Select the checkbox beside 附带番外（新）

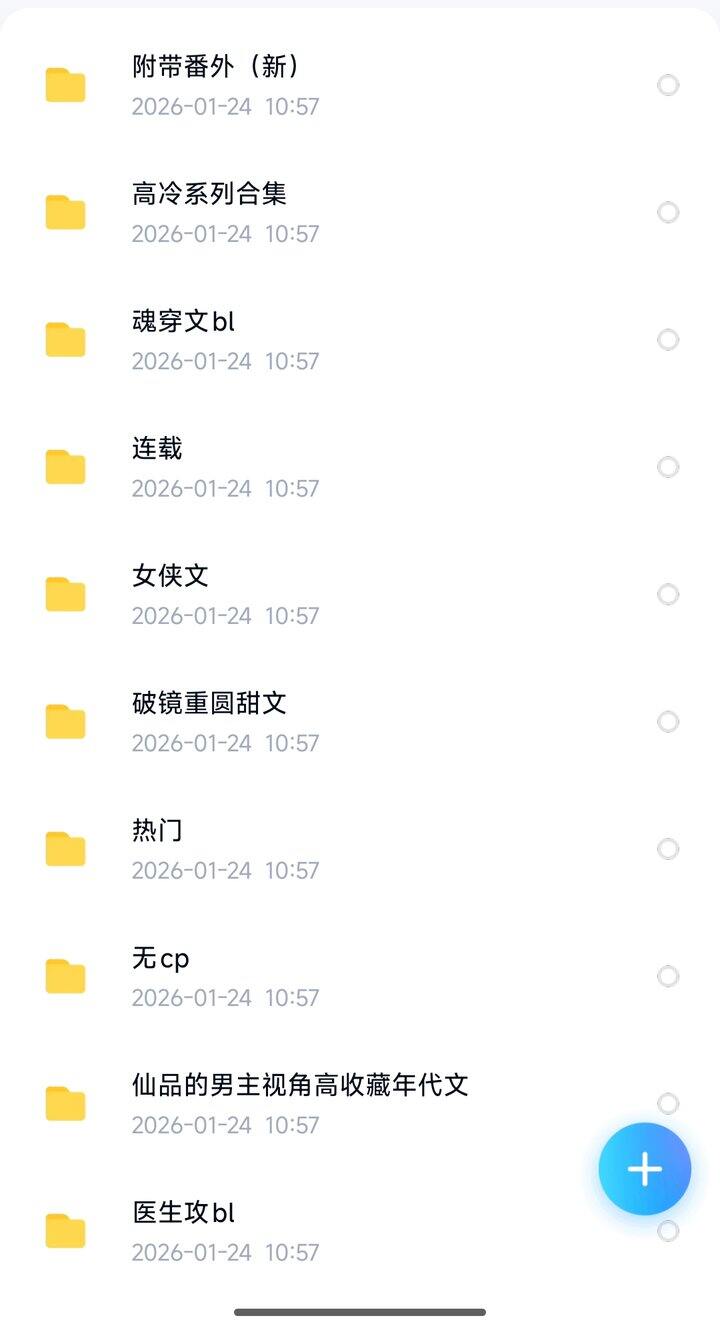[668, 85]
